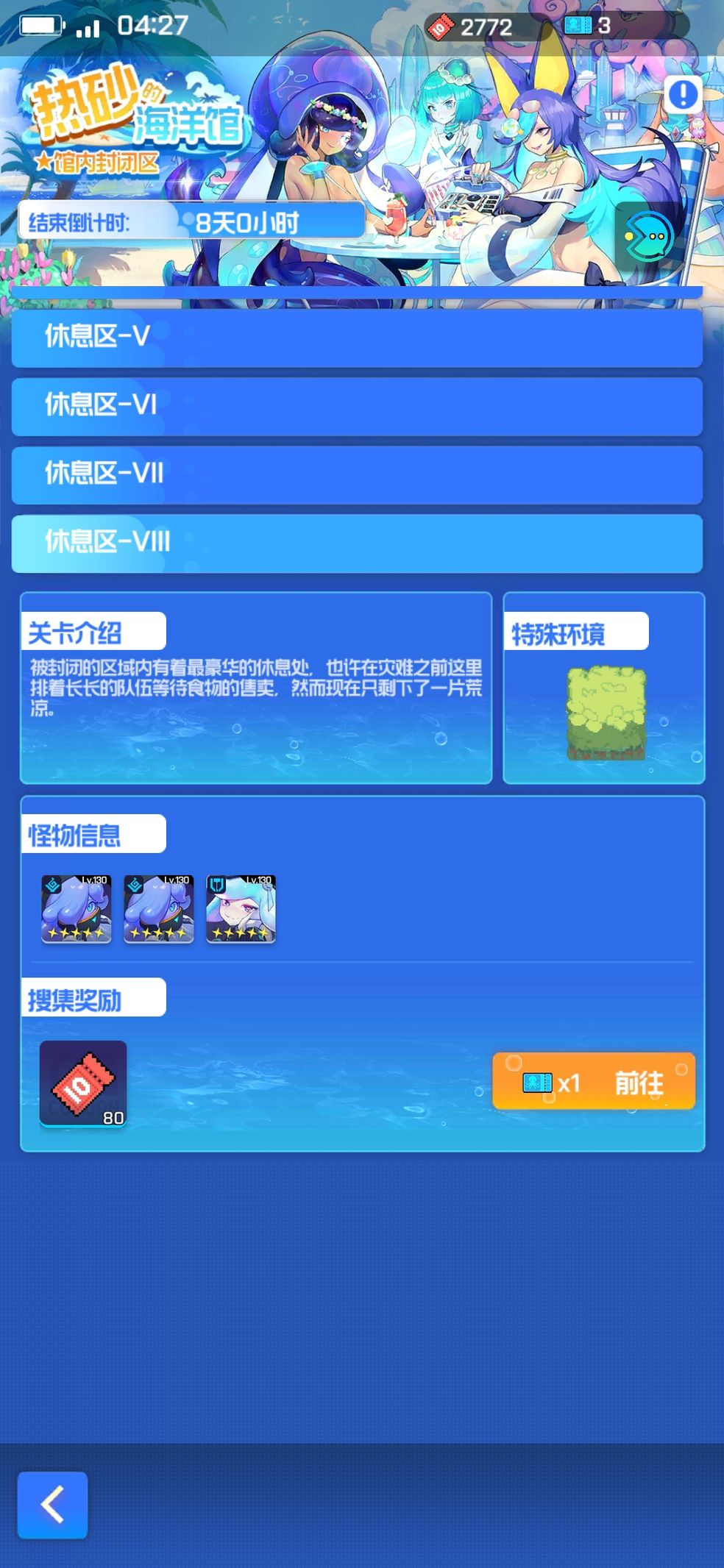Select stage 休息区-V
This screenshot has width=724, height=1568.
[357, 337]
